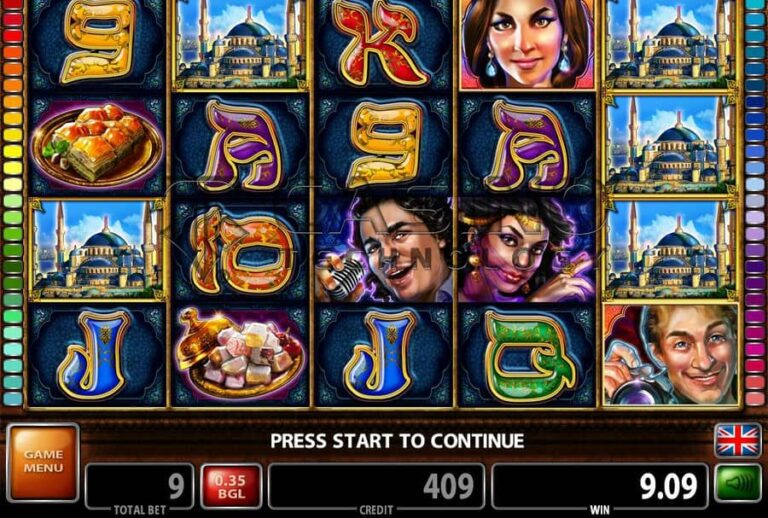The image size is (768, 518).
Task: Toggle the game sound
Action: click(x=738, y=485)
